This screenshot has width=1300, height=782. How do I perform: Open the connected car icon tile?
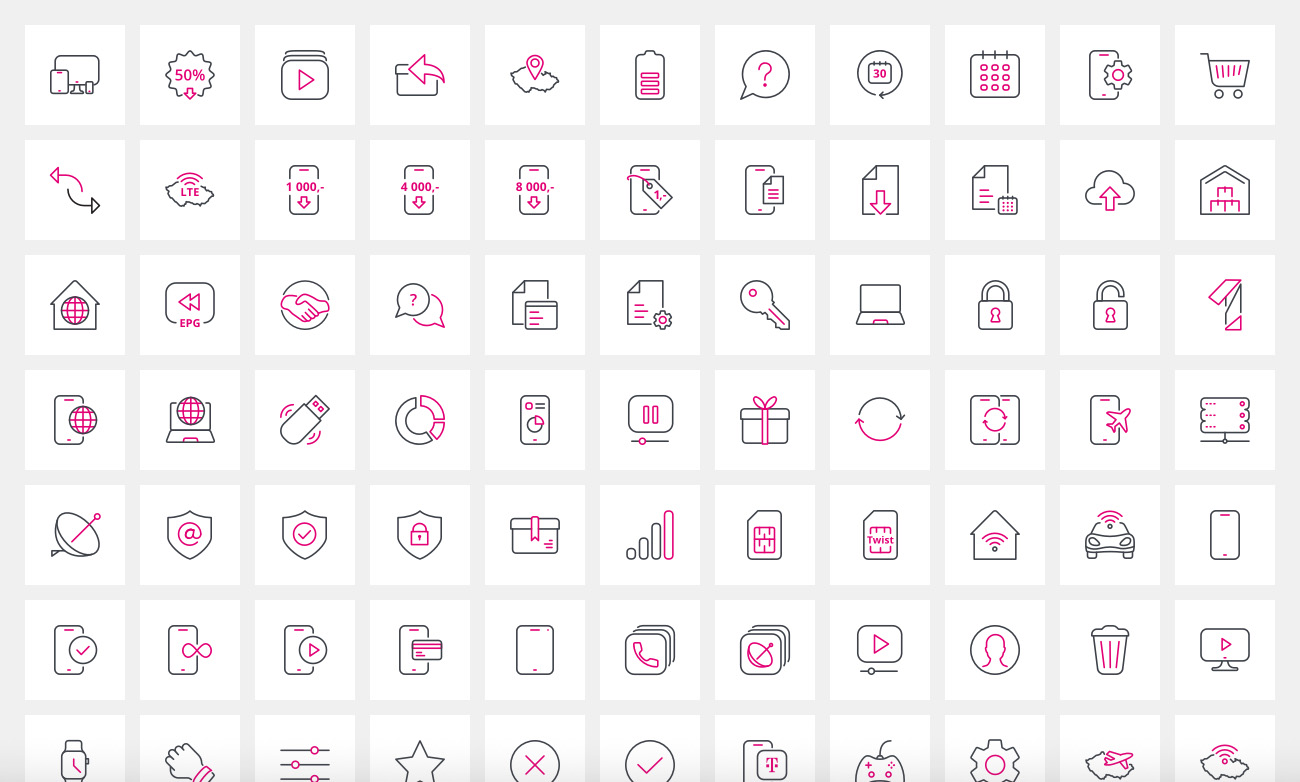click(1110, 535)
